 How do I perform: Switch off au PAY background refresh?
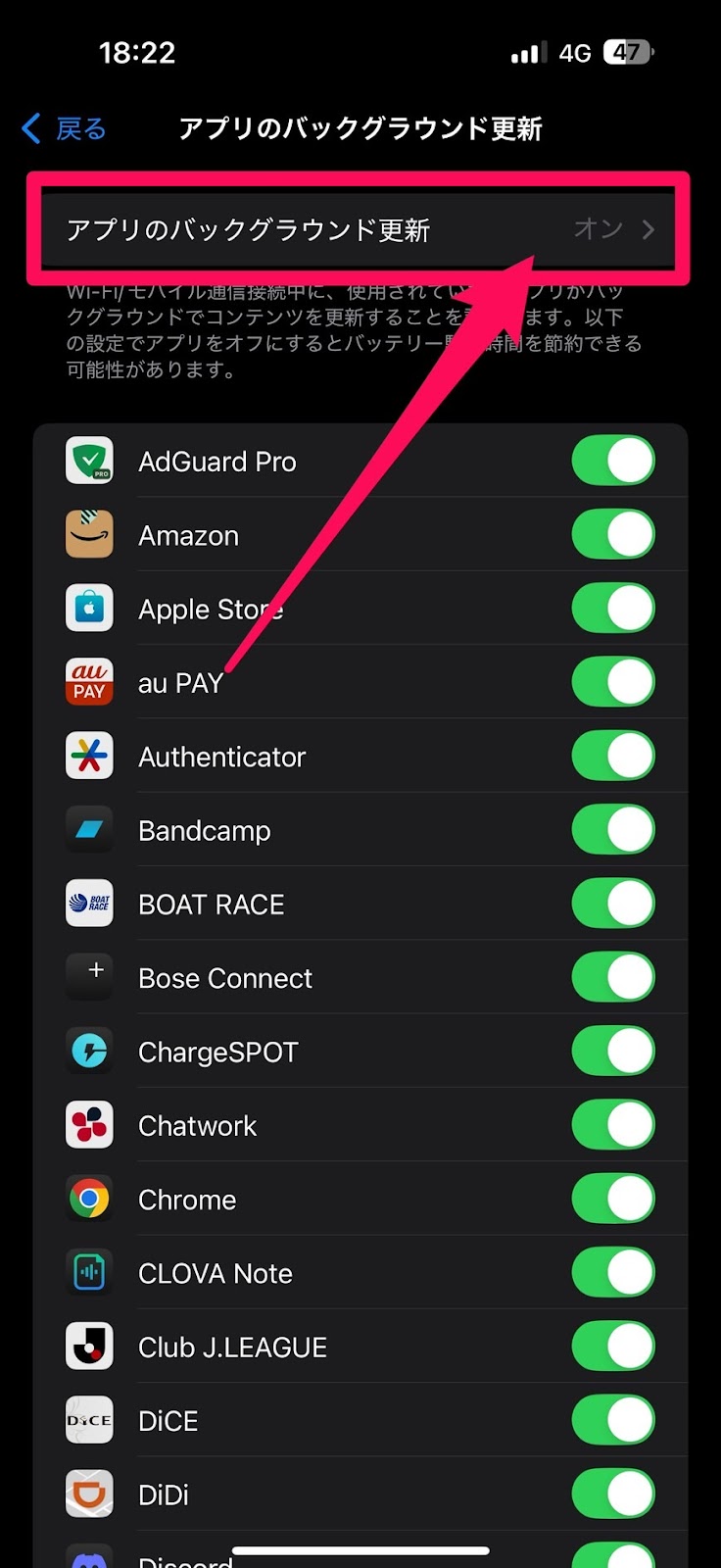pos(613,682)
